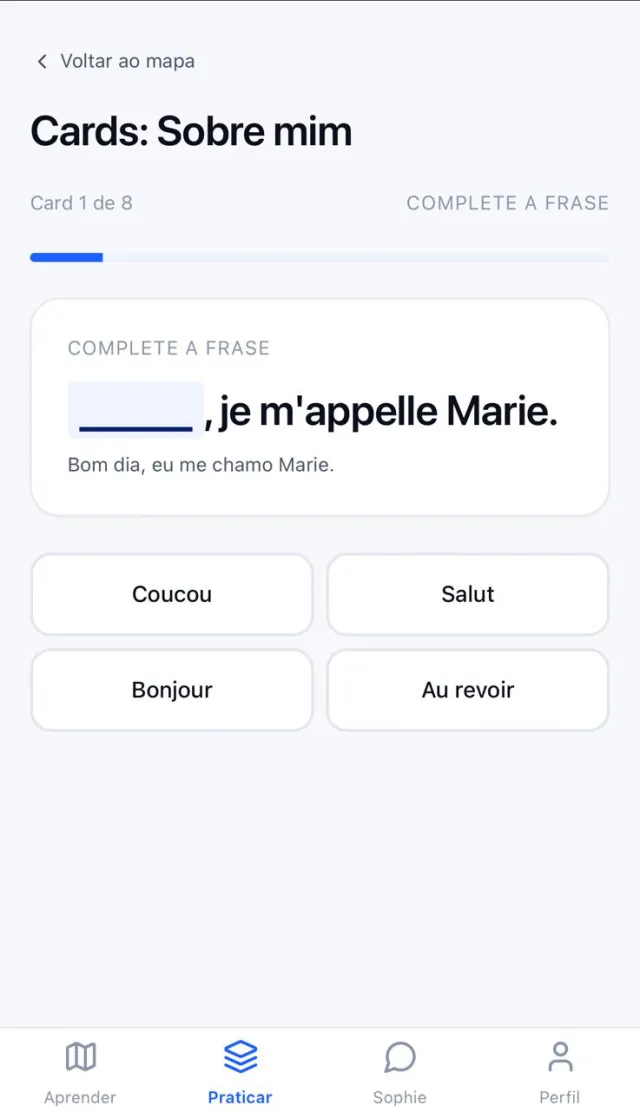
Task: Go to the Perfil tab
Action: (560, 1072)
